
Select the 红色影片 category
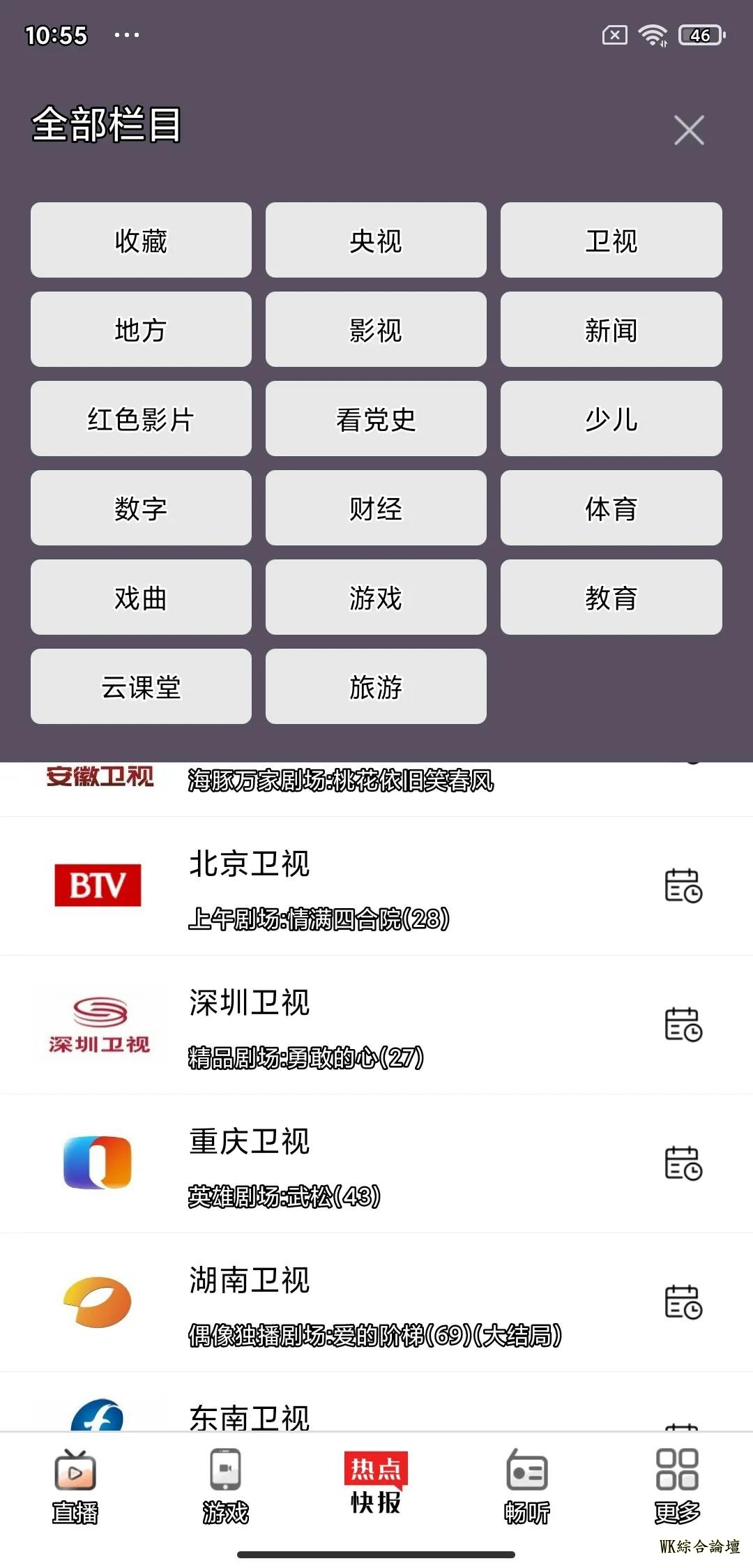pyautogui.click(x=141, y=419)
